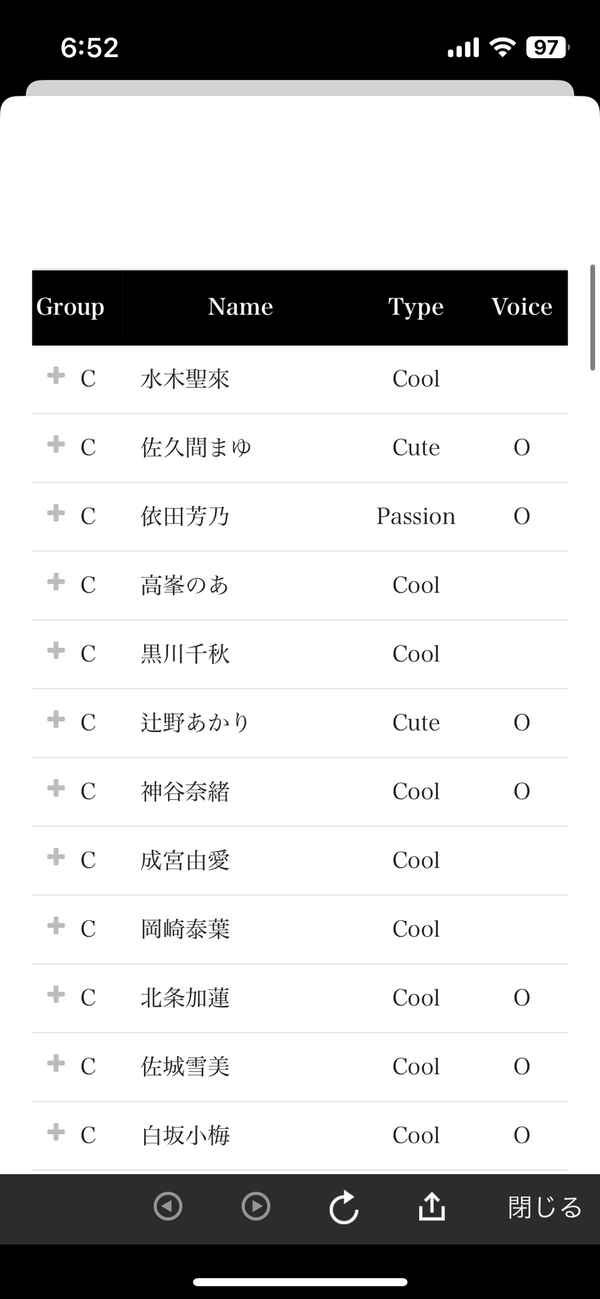
Task: Open the share sheet
Action: (431, 1207)
